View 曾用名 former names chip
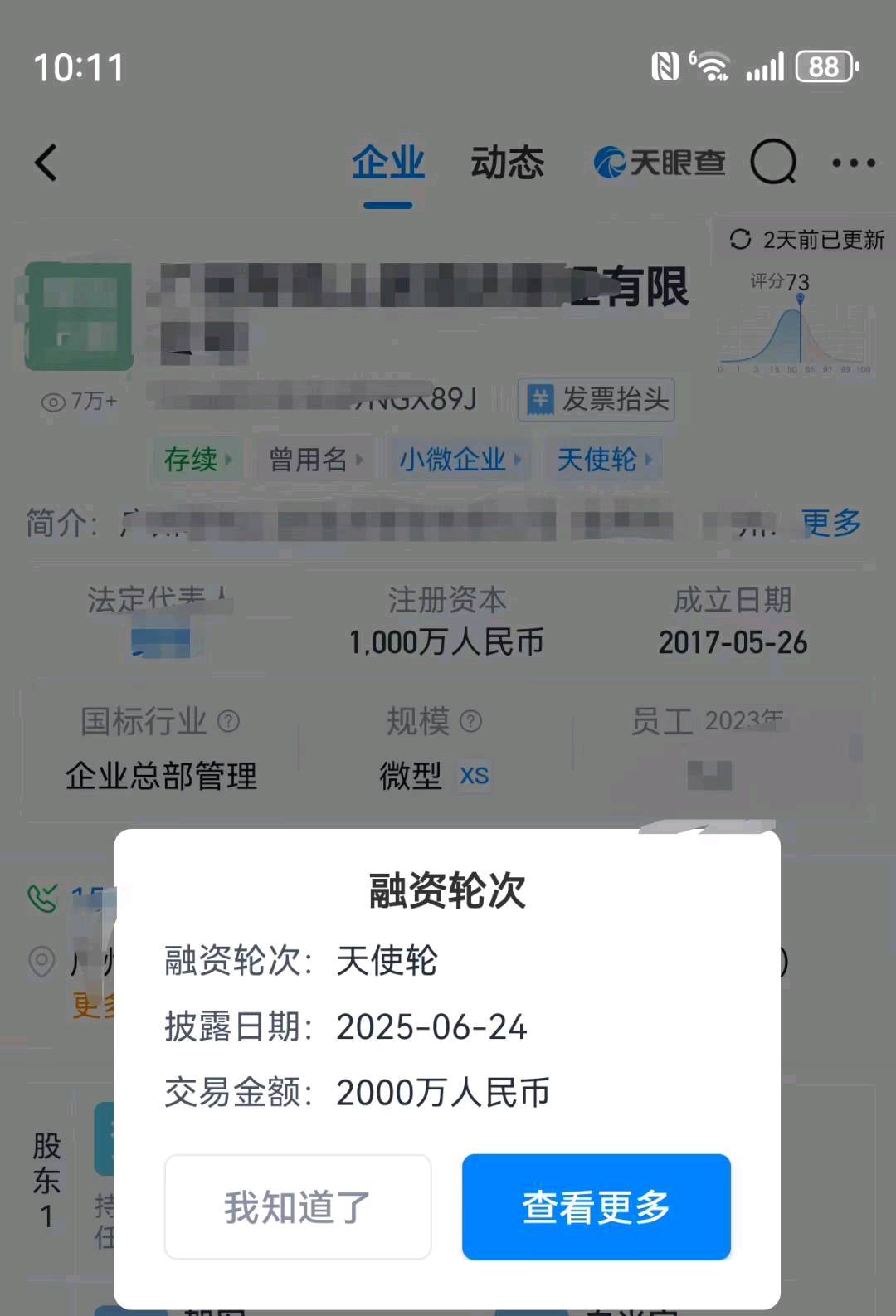This screenshot has height=1316, width=896. point(315,459)
